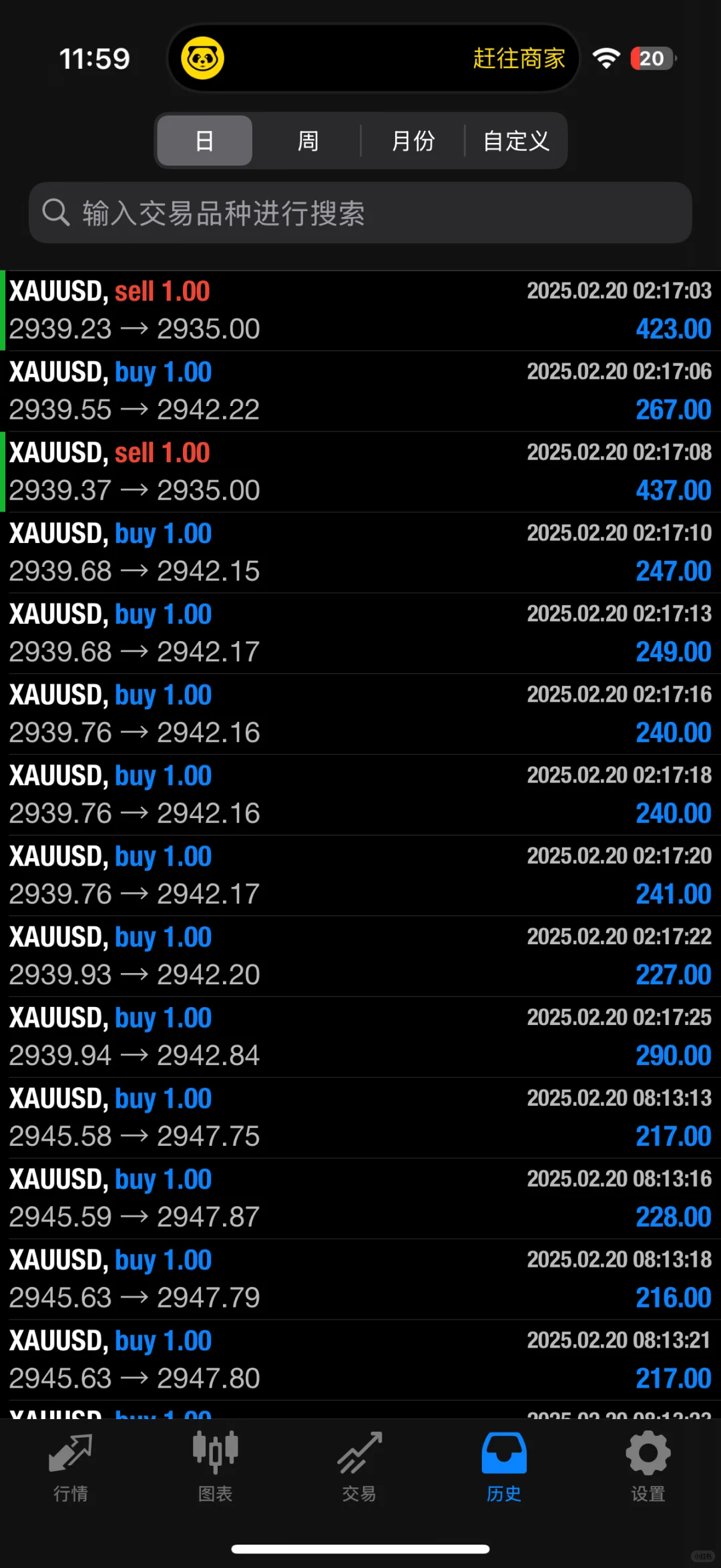721x1568 pixels.
Task: Open the 设置 settings tab
Action: (x=648, y=1462)
